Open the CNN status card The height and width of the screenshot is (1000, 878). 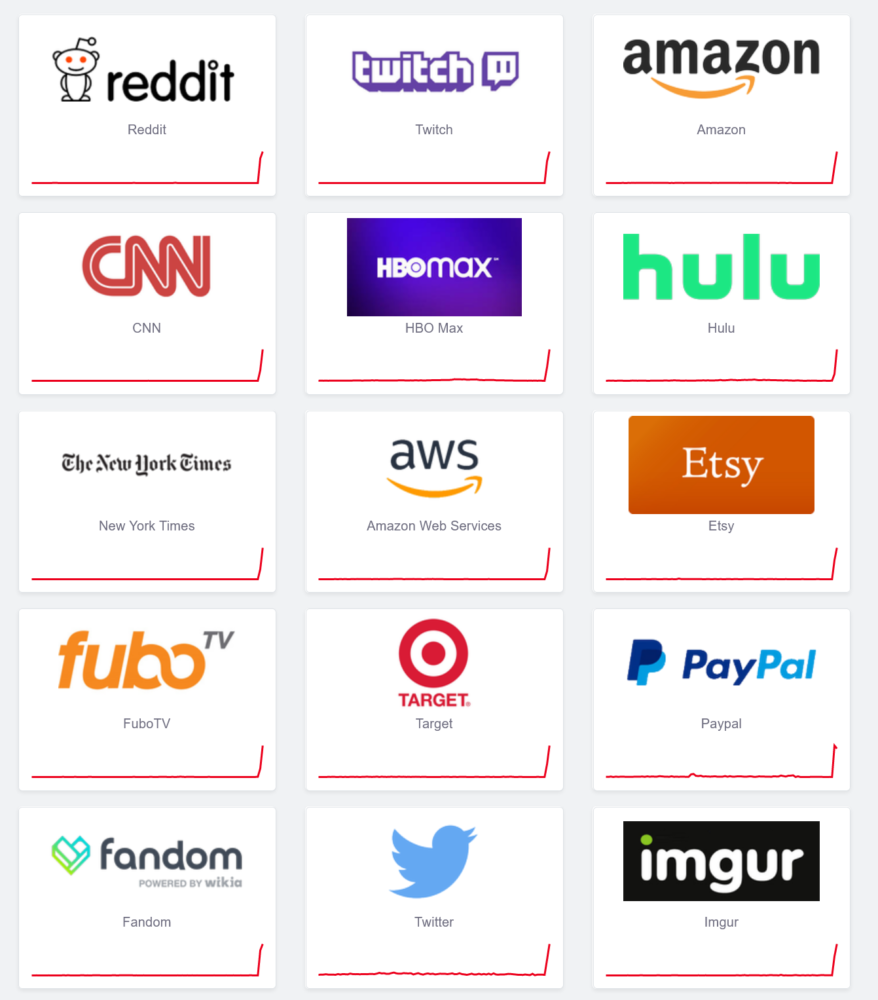click(147, 303)
